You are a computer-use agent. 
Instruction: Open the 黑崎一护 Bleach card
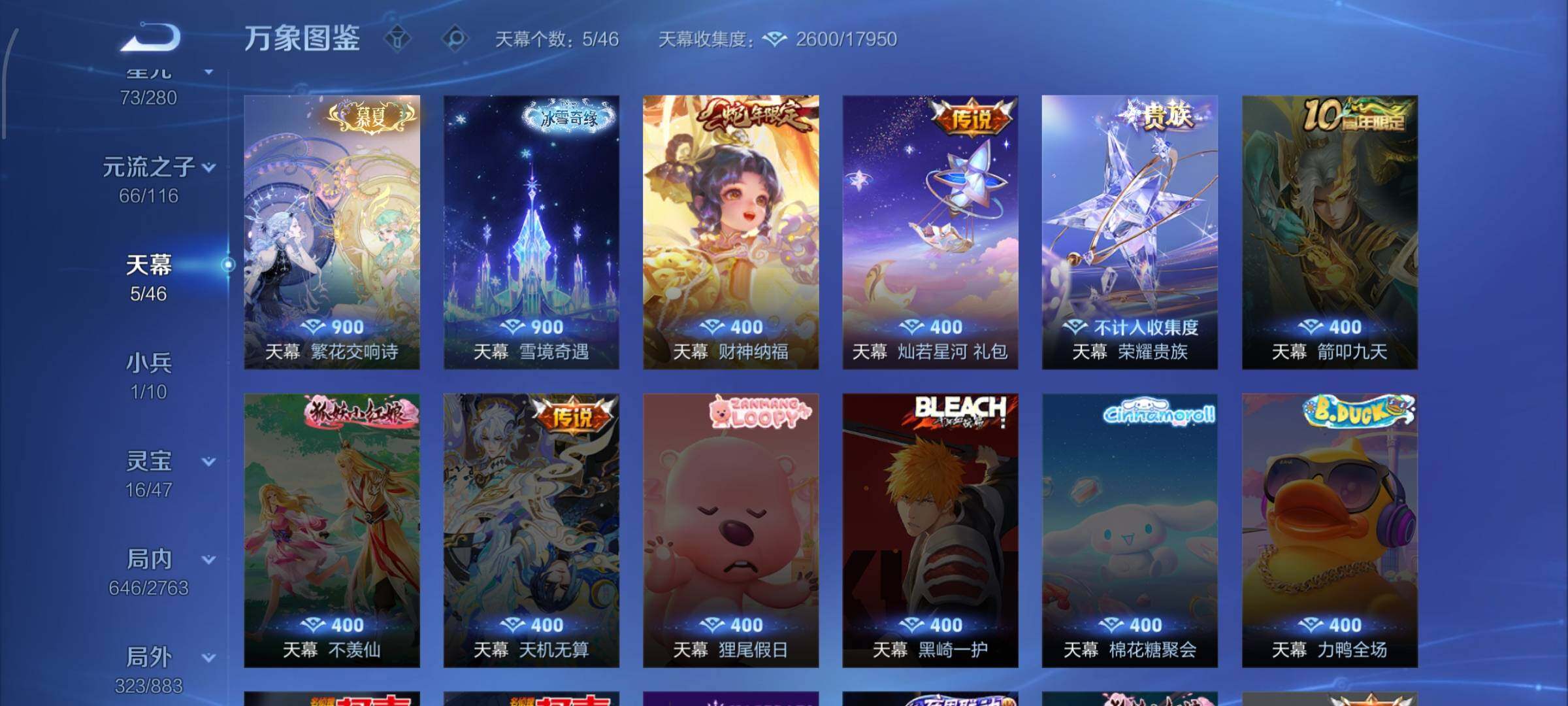[930, 529]
